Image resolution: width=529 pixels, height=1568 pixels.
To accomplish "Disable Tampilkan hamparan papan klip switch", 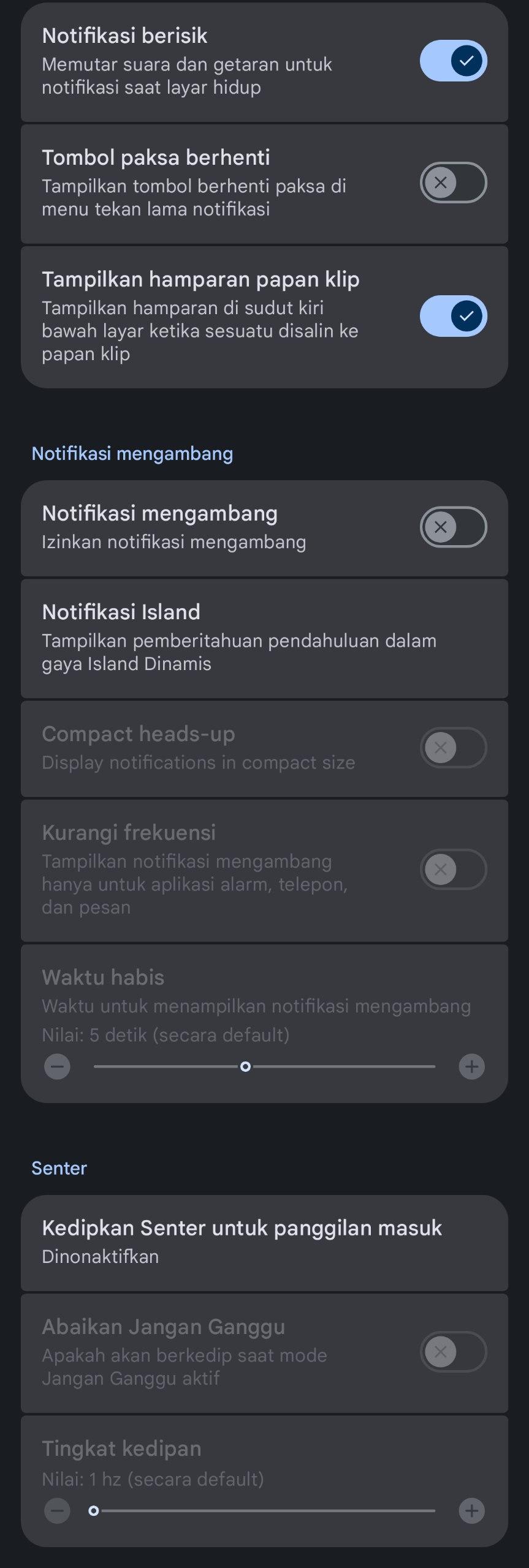I will pos(453,316).
